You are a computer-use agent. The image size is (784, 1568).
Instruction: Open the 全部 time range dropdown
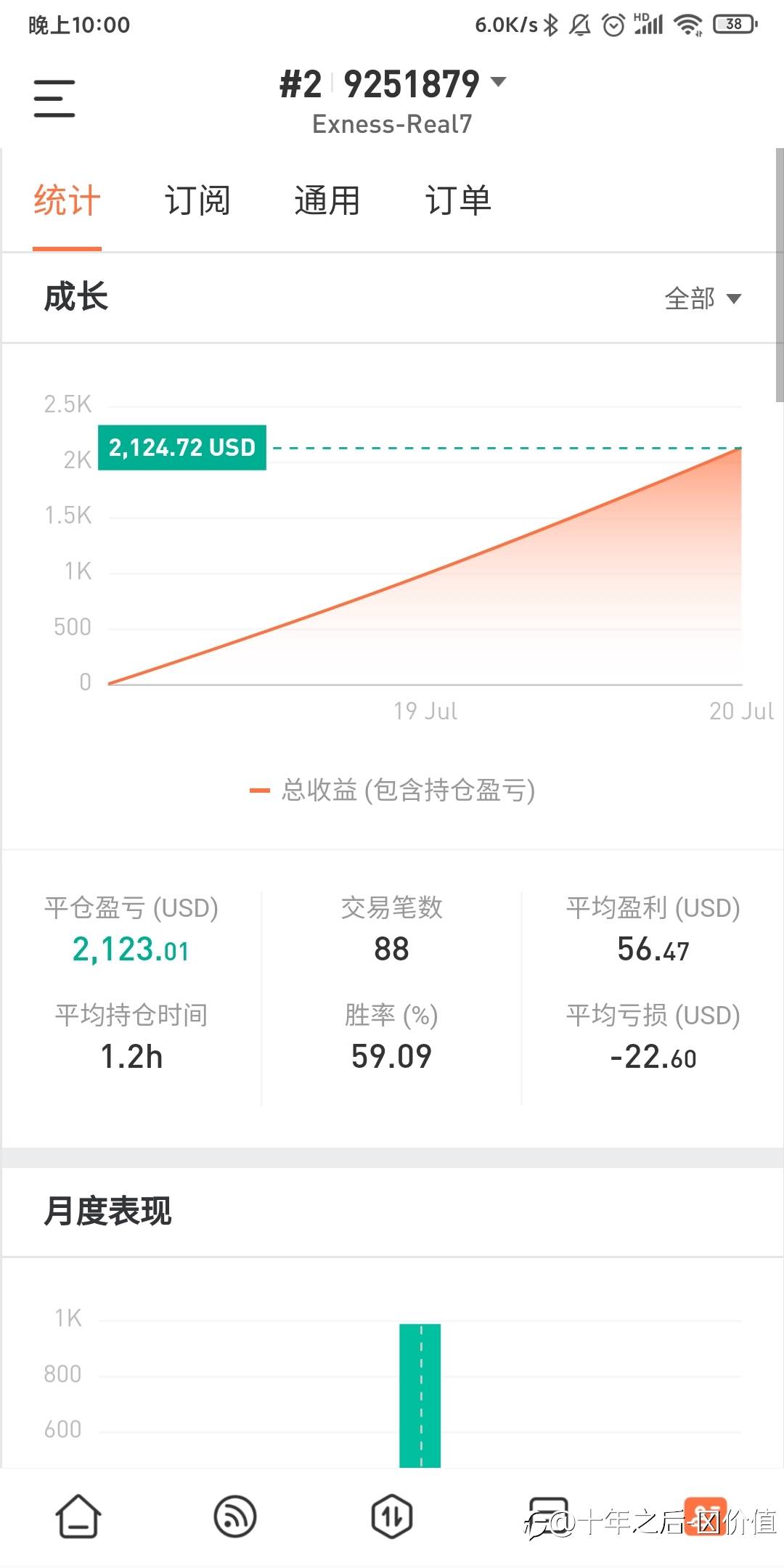point(703,298)
